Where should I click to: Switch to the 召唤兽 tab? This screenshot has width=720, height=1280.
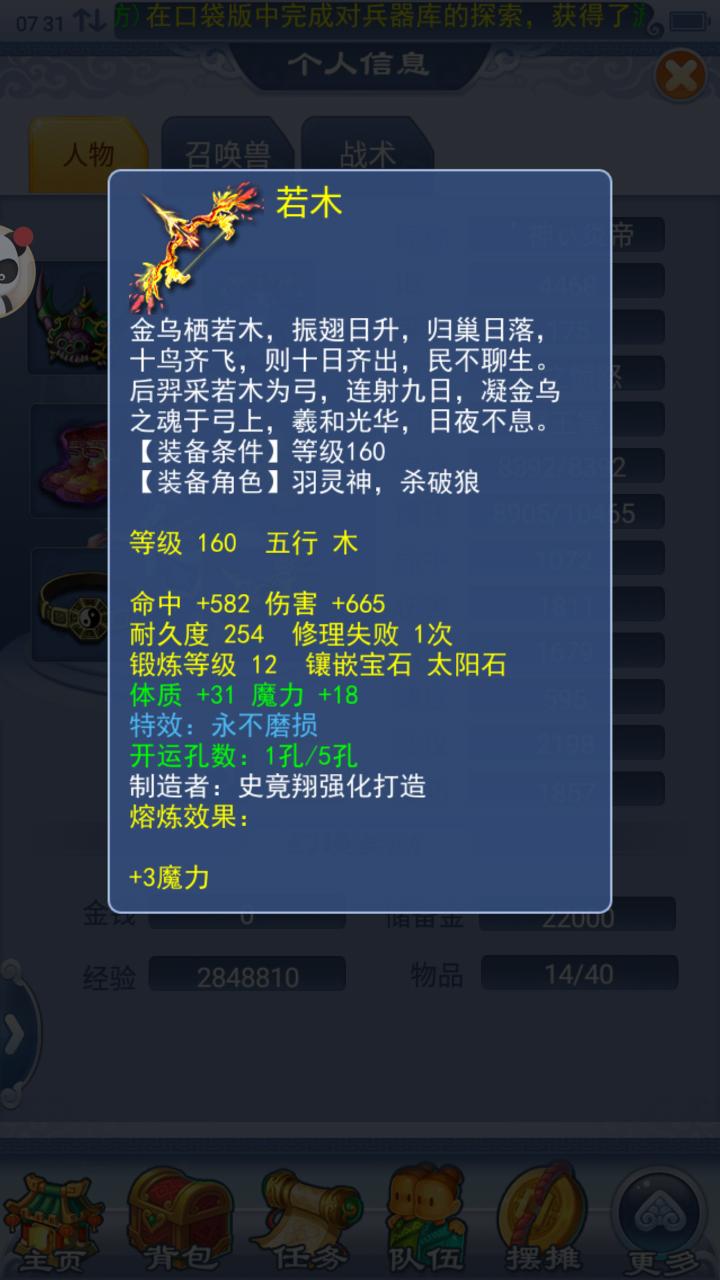pyautogui.click(x=228, y=154)
